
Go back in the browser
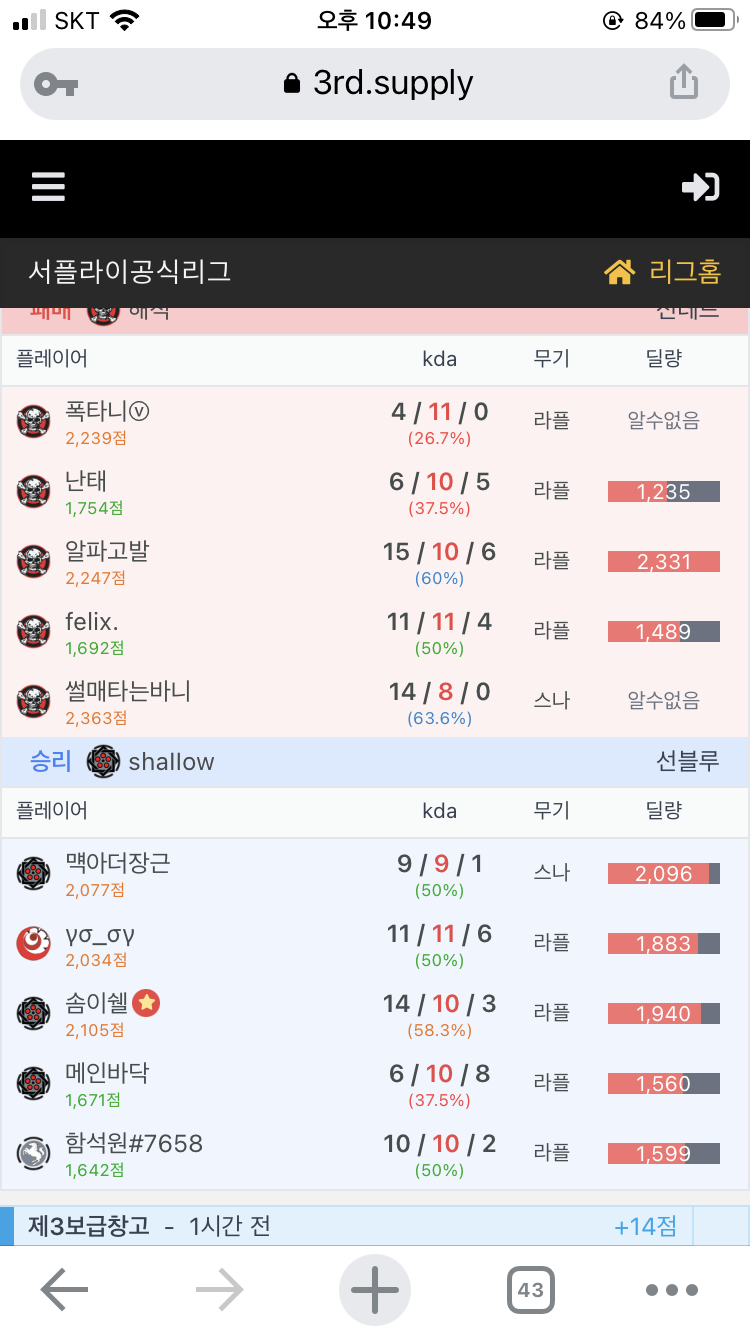click(x=64, y=1290)
